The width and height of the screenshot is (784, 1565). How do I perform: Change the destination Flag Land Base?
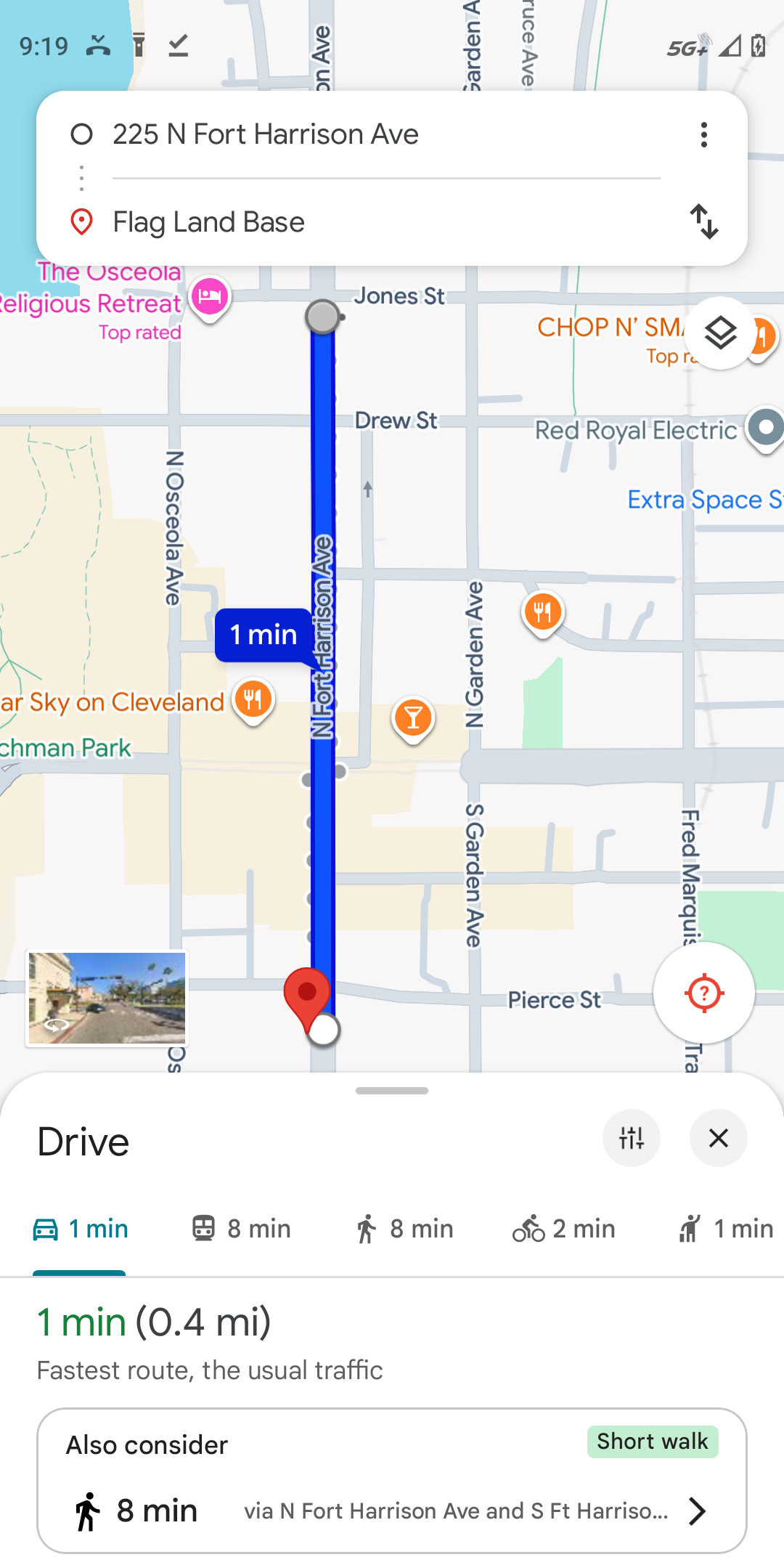(x=208, y=222)
